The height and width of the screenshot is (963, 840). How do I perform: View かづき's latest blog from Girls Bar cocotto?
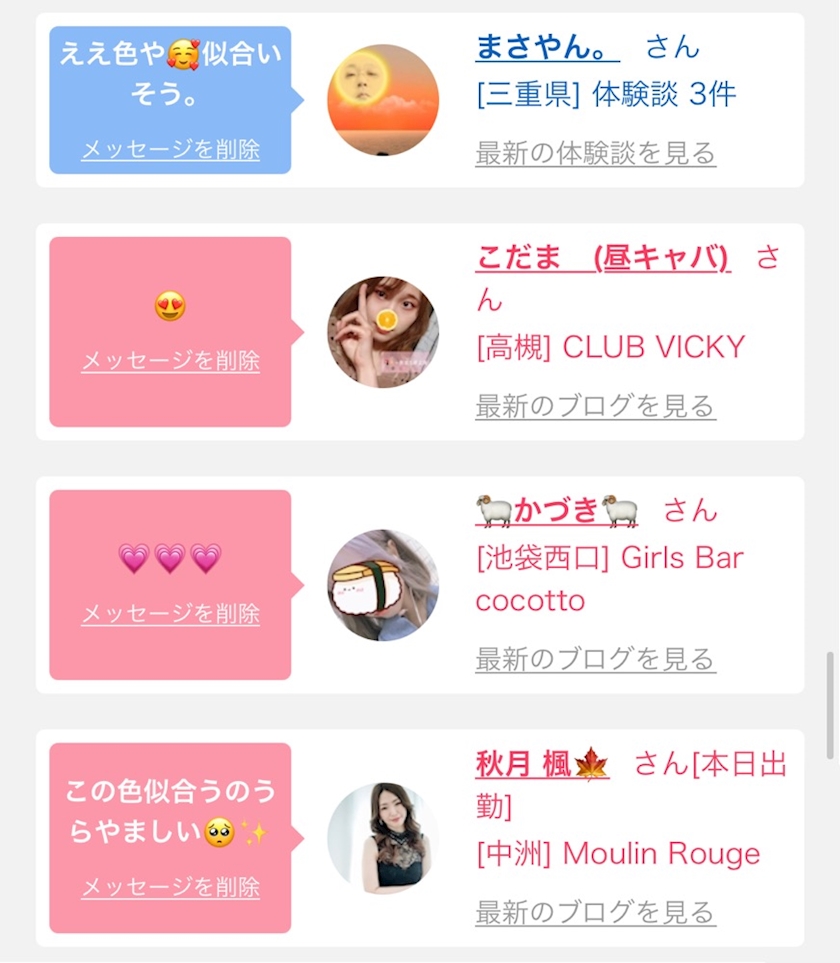tap(595, 659)
